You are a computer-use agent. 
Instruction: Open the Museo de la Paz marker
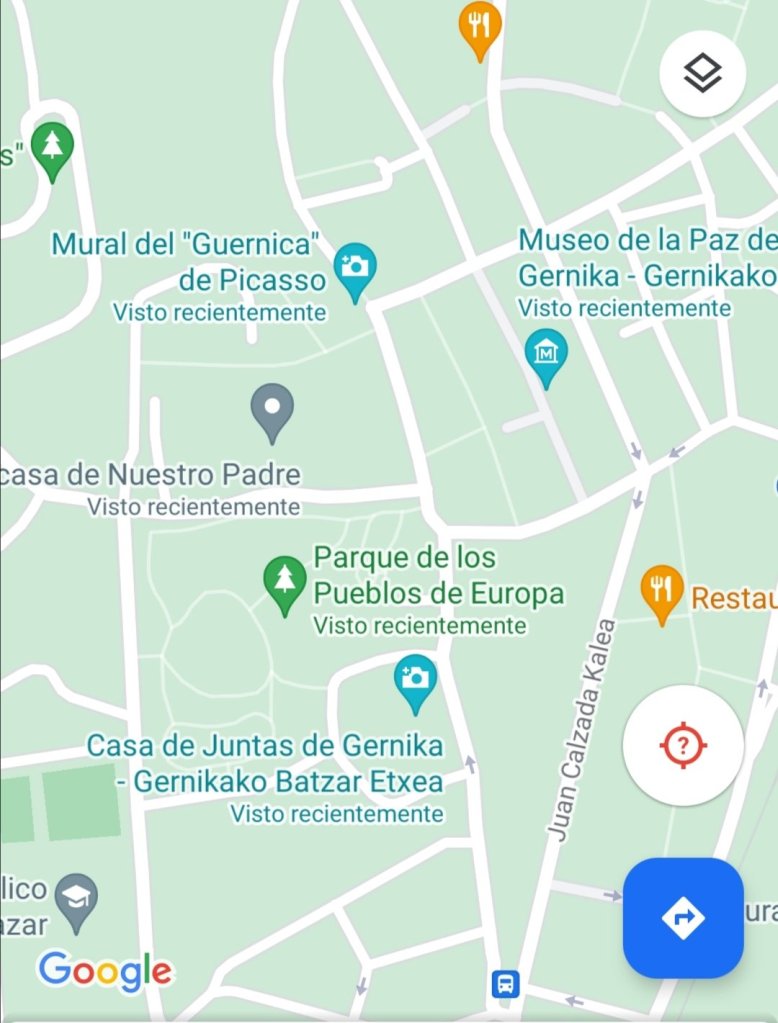click(546, 354)
